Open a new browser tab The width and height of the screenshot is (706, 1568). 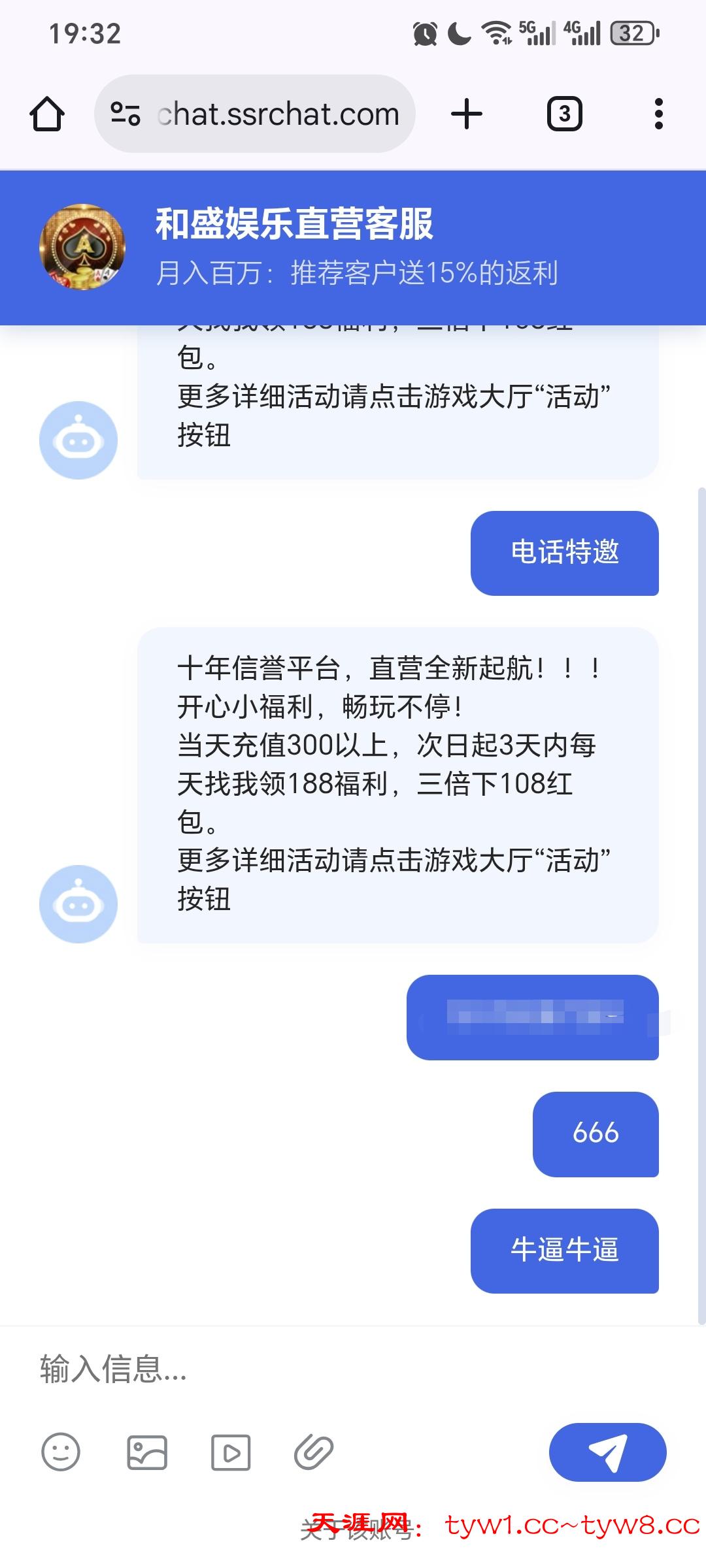[x=467, y=114]
